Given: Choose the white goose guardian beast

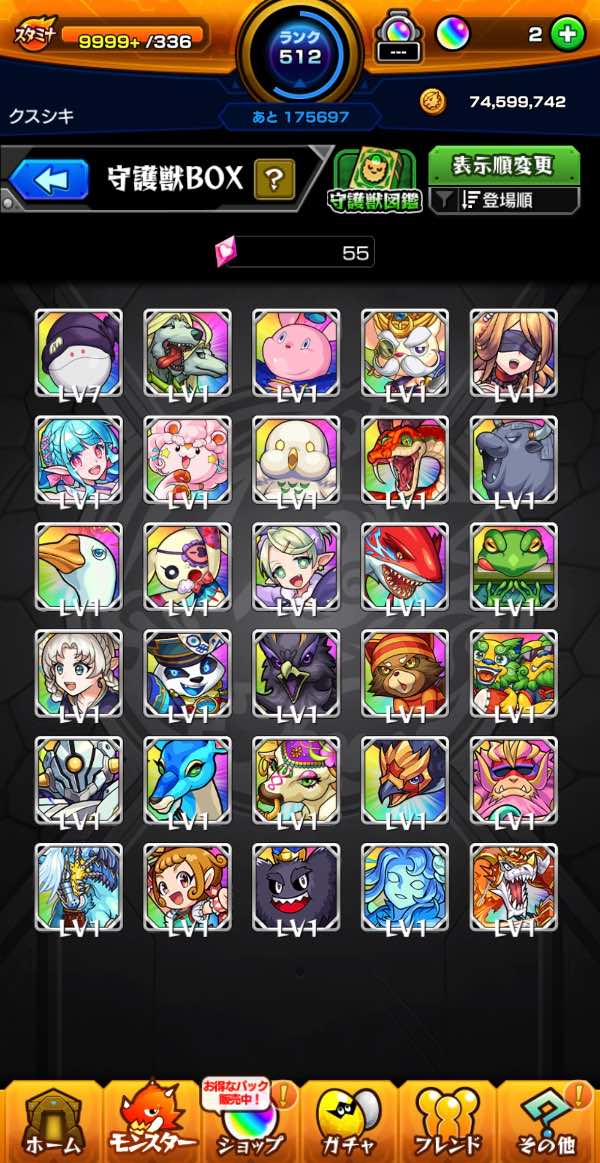Looking at the screenshot, I should click(78, 567).
